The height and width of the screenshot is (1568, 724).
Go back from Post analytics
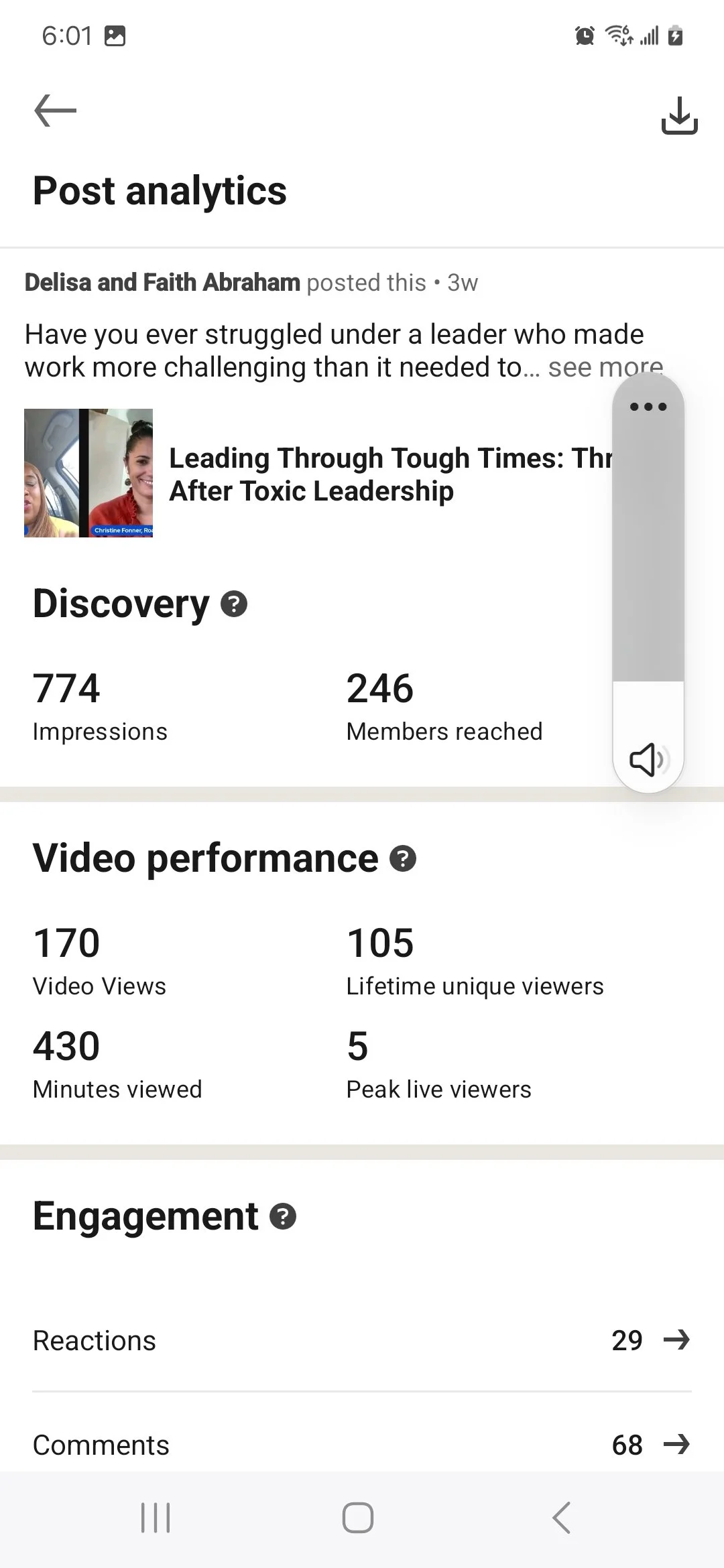click(56, 111)
